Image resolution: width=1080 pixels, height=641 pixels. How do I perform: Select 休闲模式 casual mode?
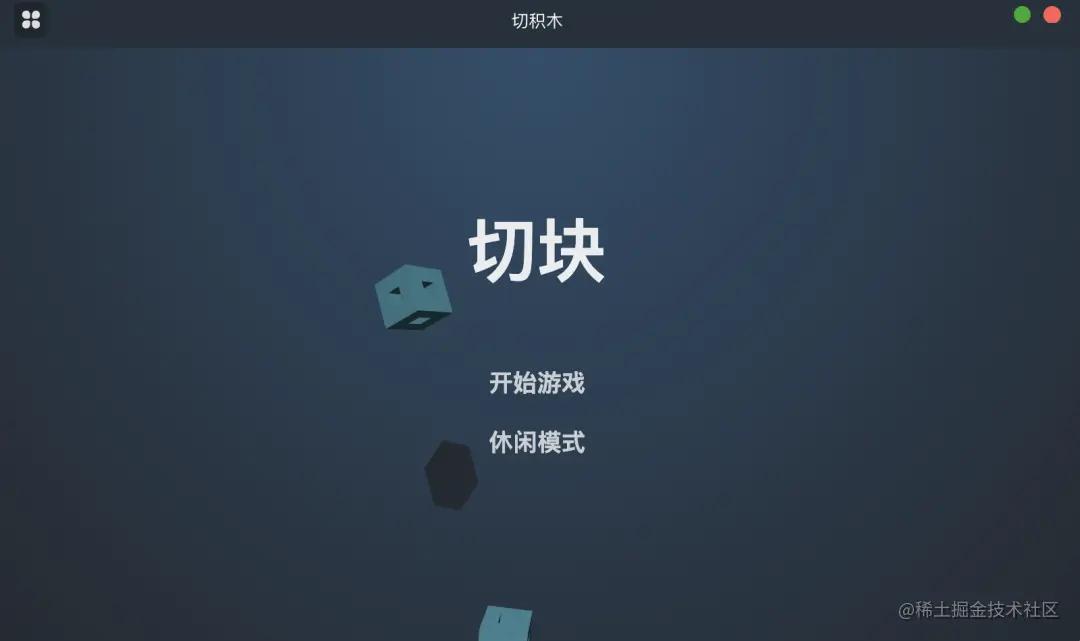[x=537, y=442]
